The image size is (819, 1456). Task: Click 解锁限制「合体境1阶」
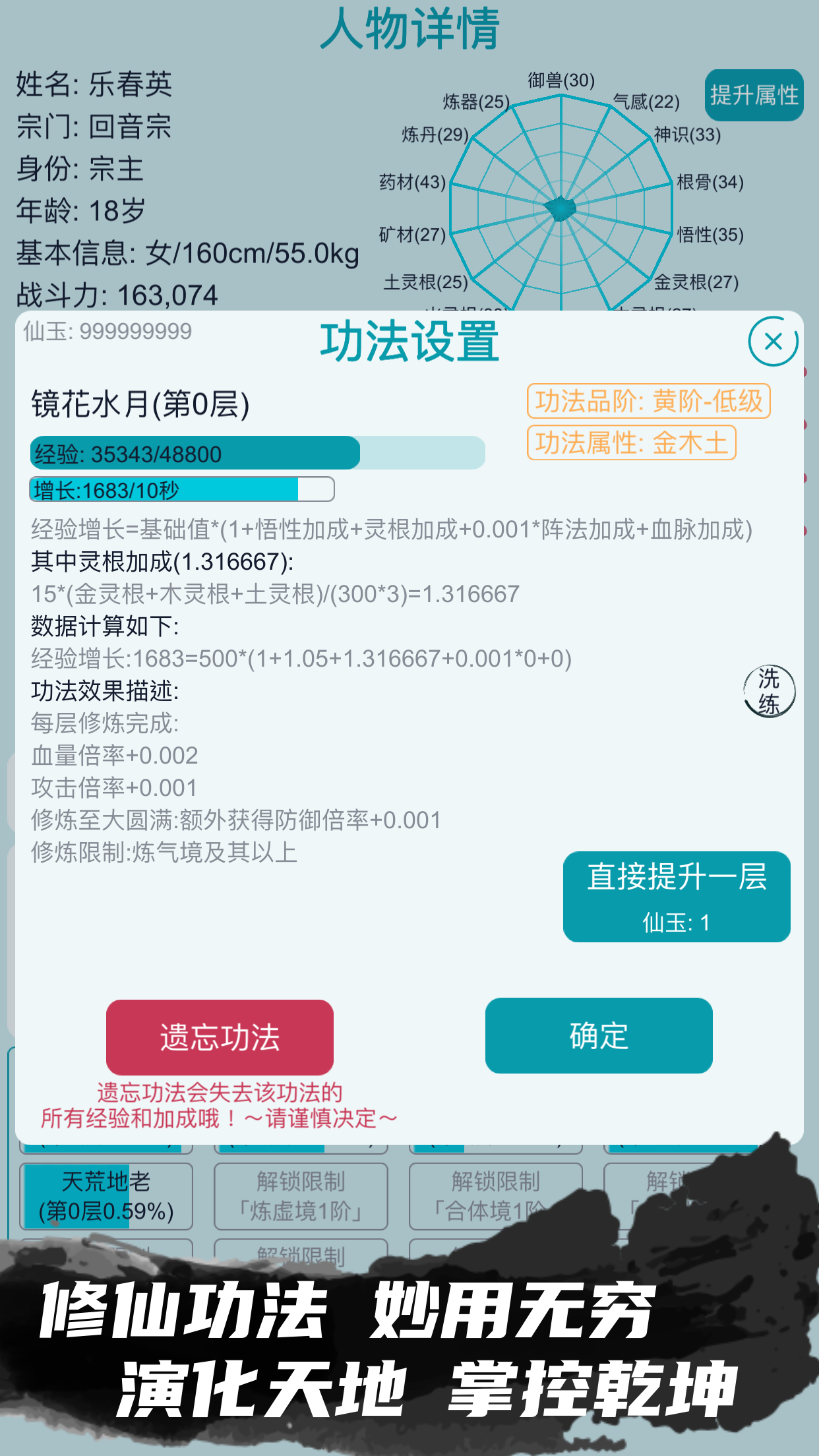coord(496,1197)
